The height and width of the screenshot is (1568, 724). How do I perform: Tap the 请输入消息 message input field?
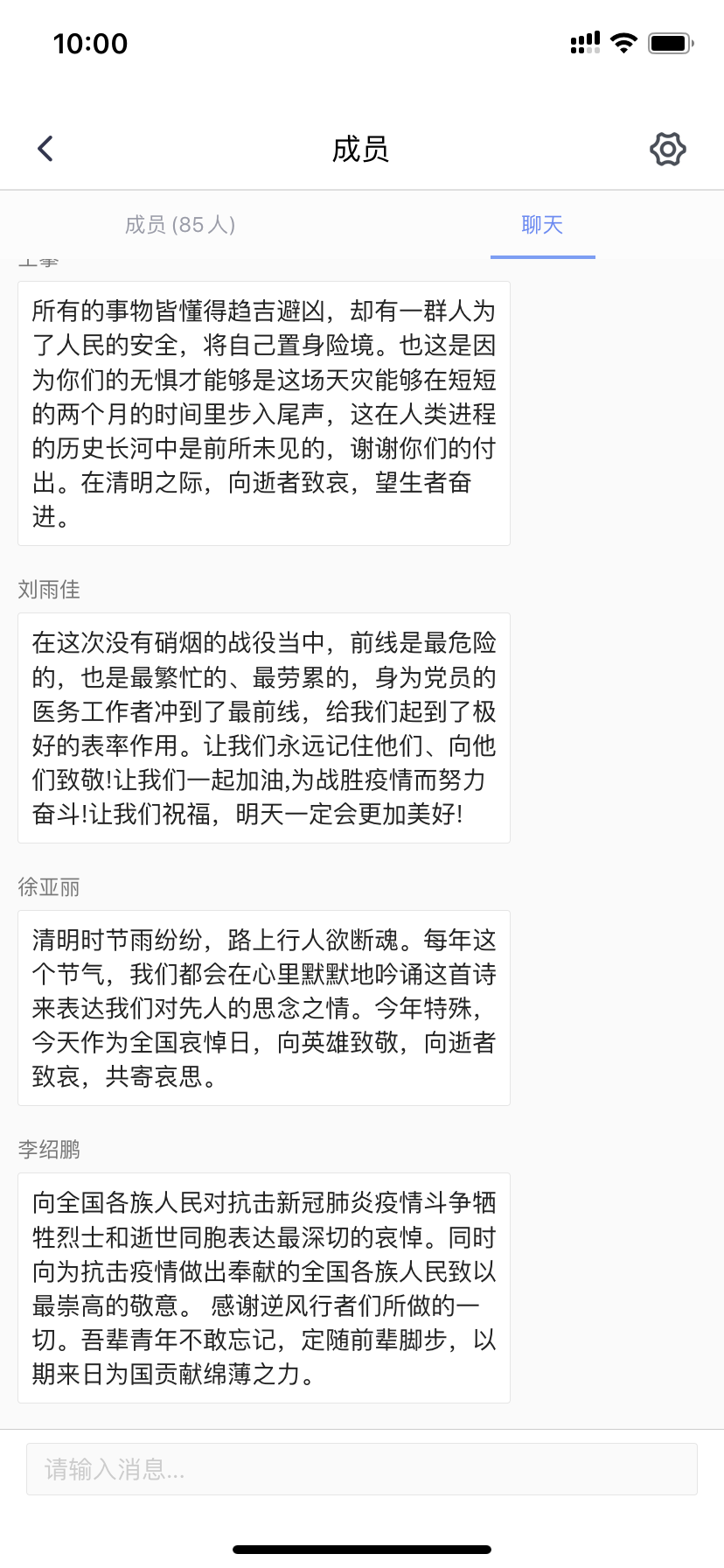point(361,1469)
